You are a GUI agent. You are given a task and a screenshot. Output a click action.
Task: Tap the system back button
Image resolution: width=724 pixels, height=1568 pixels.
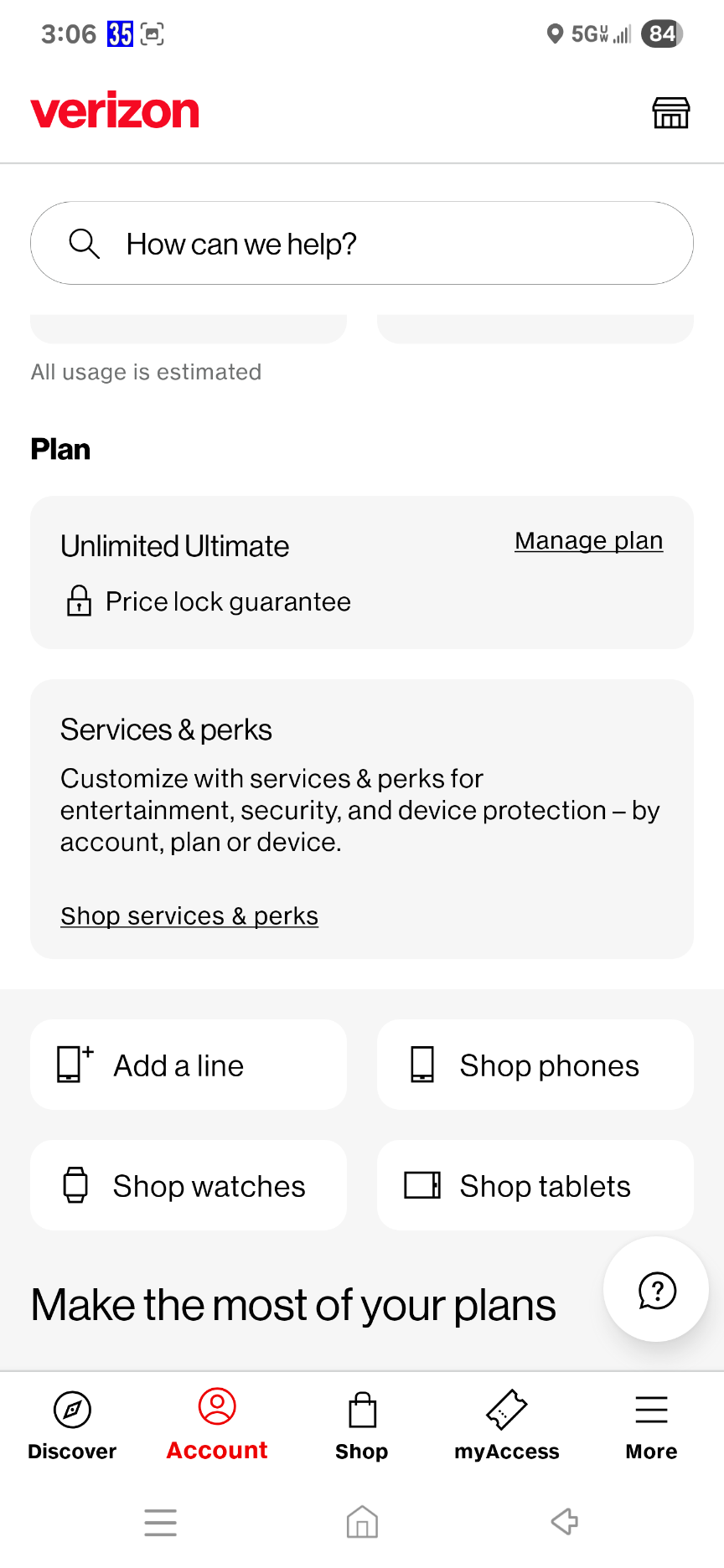coord(565,1522)
